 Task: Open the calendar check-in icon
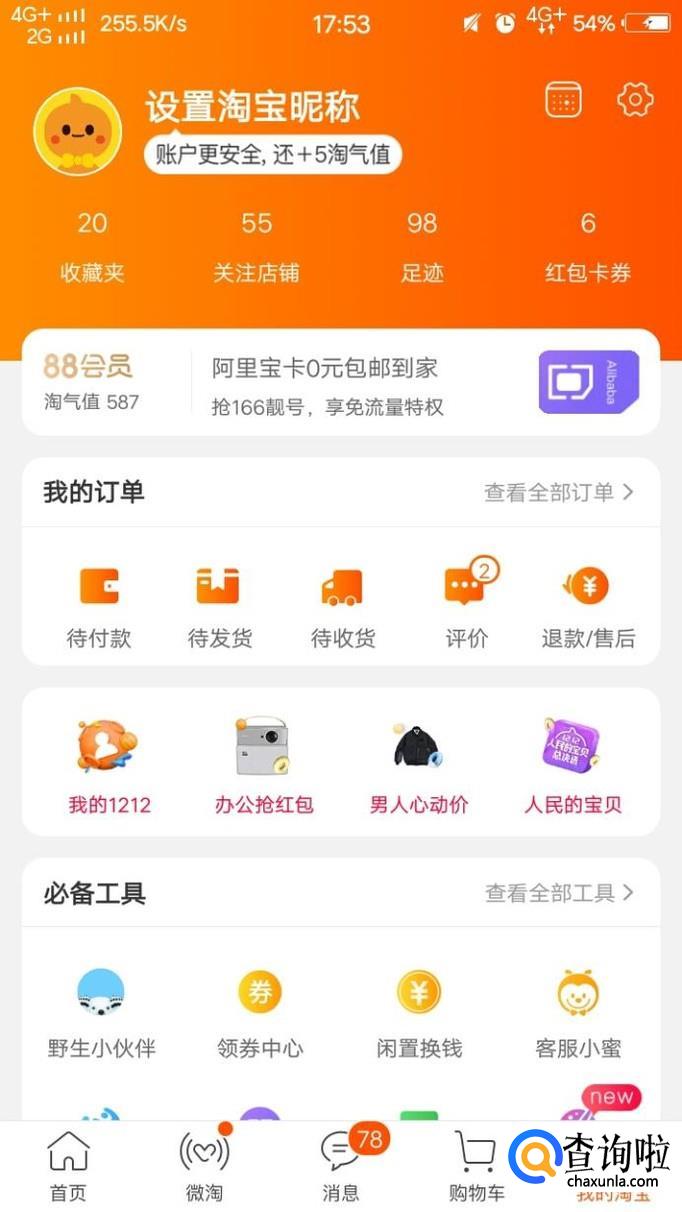pyautogui.click(x=564, y=100)
